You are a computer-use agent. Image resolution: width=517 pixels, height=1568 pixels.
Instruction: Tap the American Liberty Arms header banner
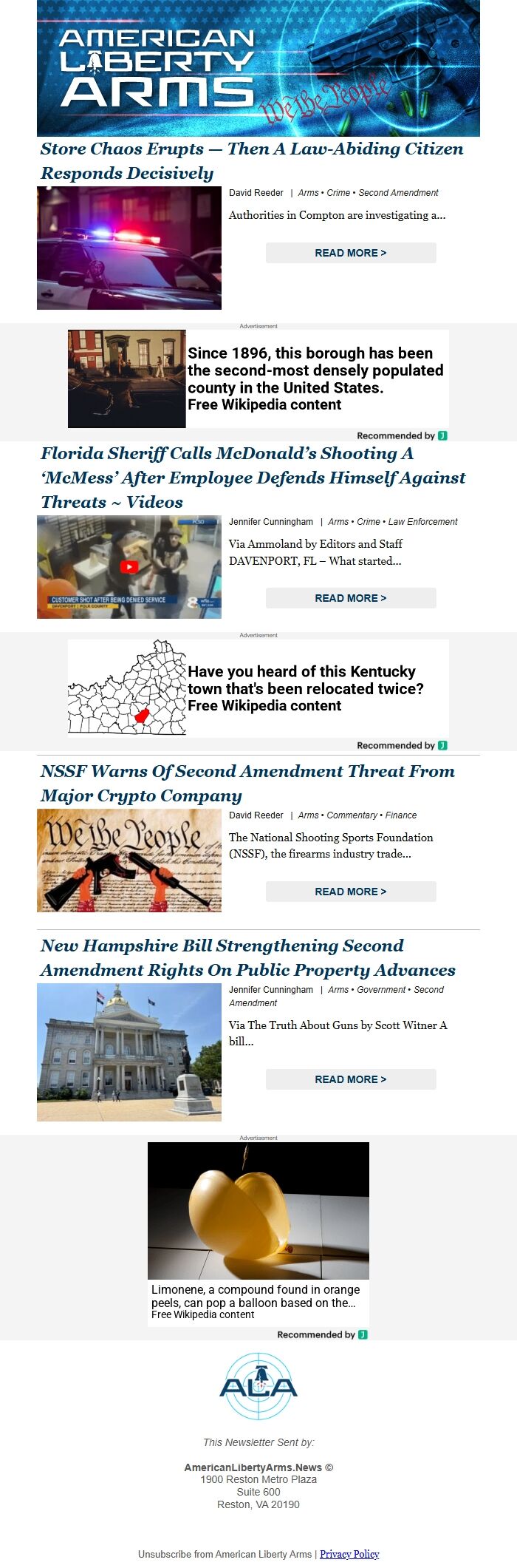pyautogui.click(x=258, y=68)
